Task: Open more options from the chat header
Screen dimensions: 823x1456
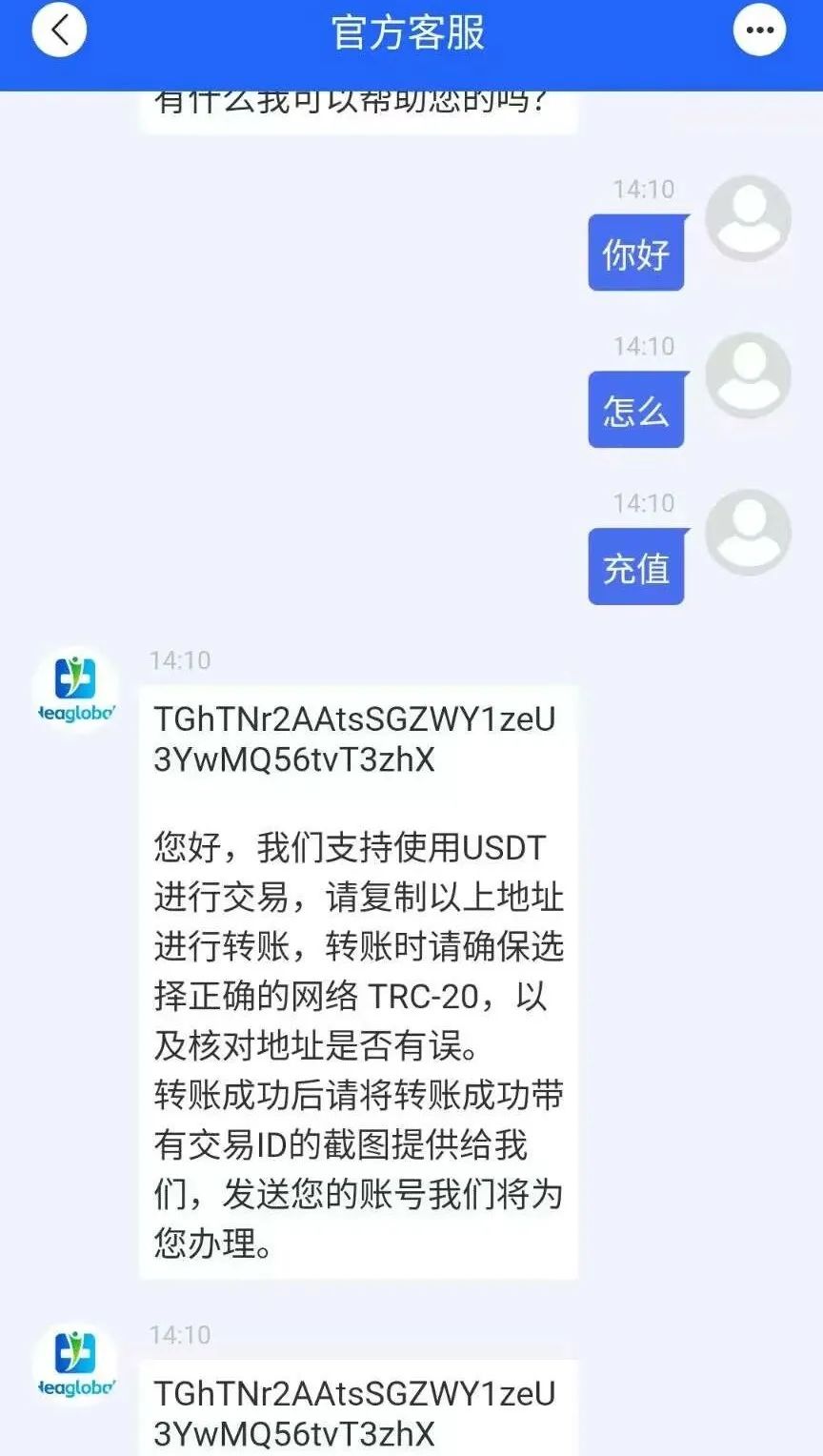Action: click(759, 29)
